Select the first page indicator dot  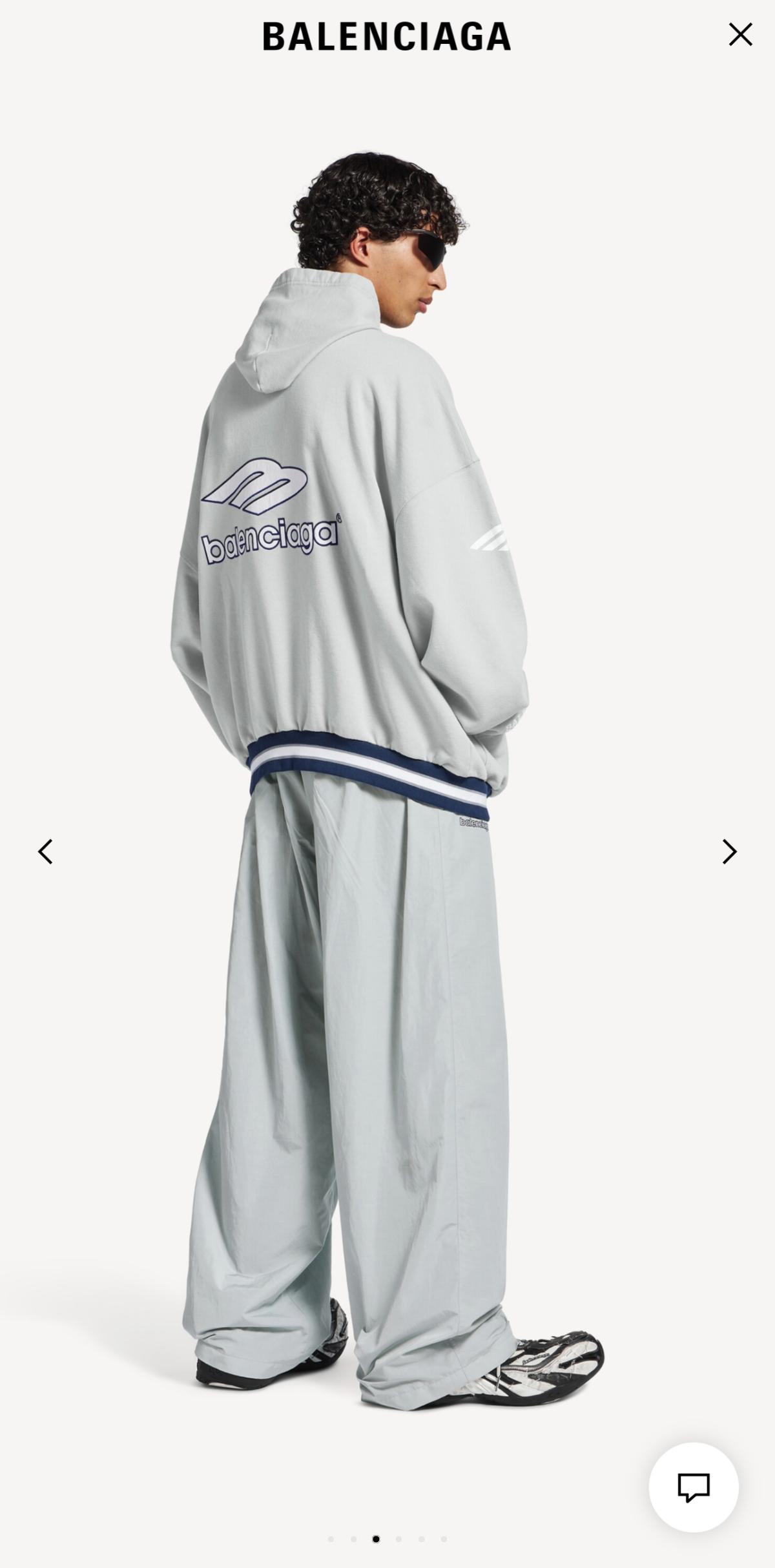[331, 1539]
